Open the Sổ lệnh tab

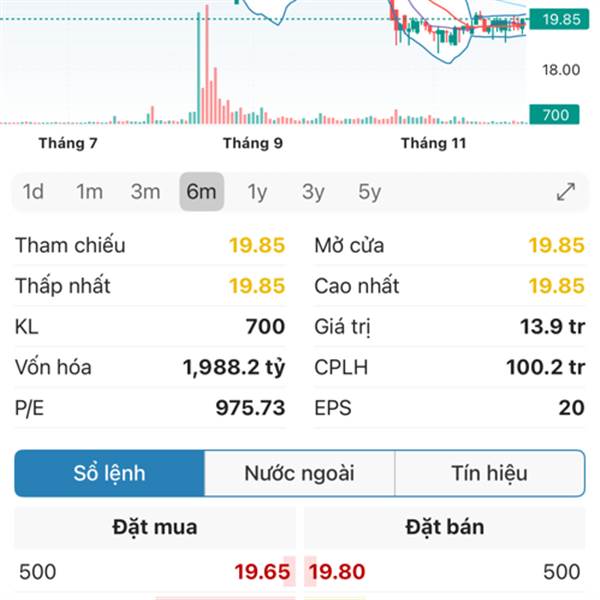(x=110, y=473)
